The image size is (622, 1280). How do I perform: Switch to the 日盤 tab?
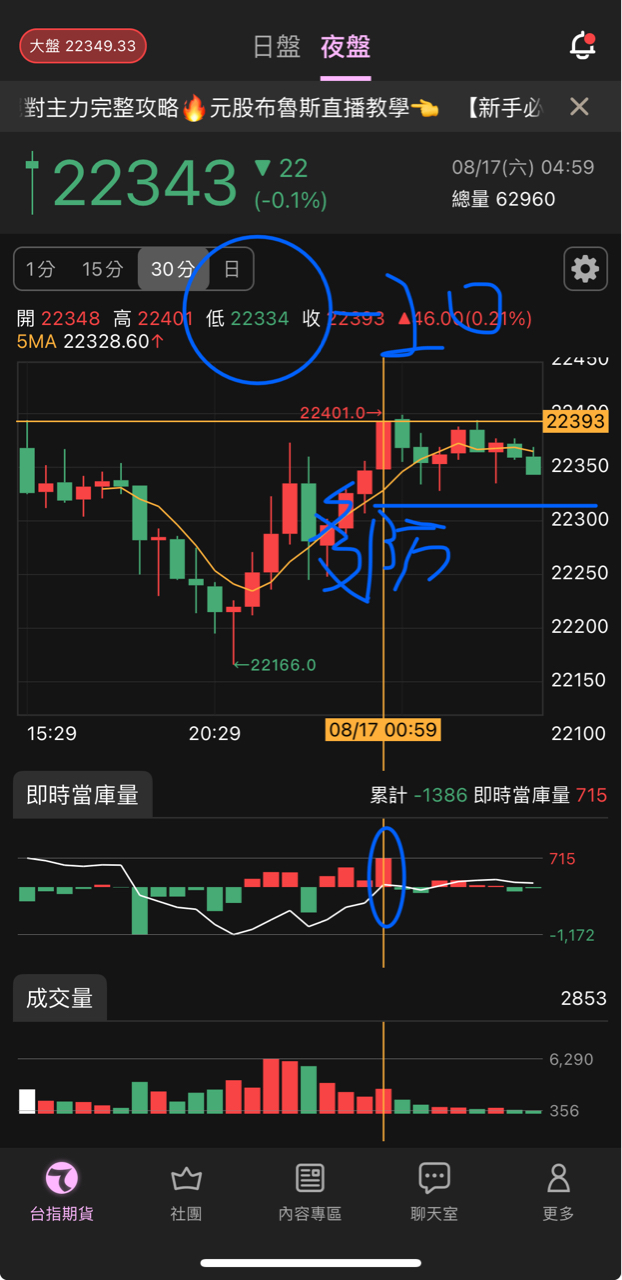pyautogui.click(x=277, y=47)
